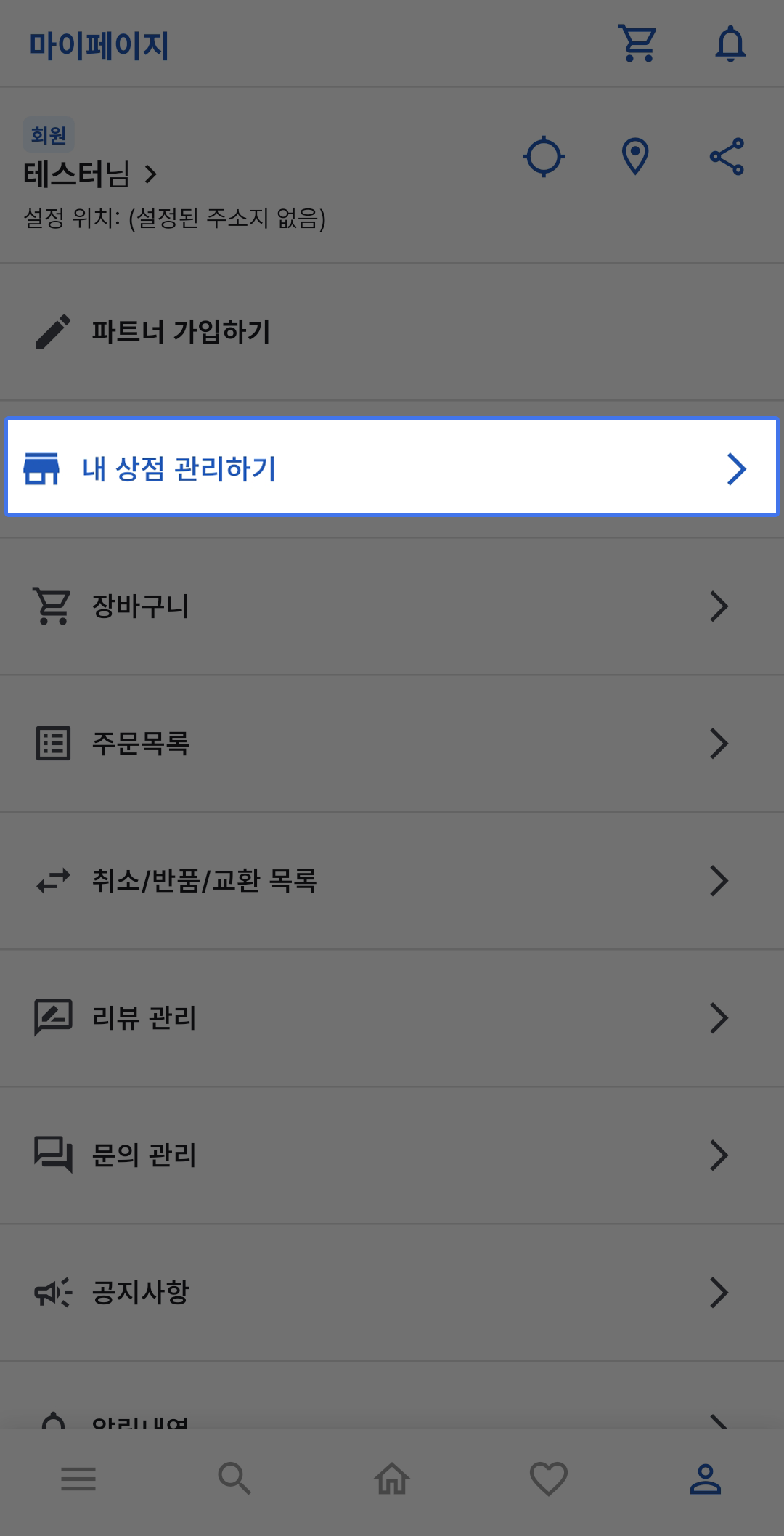Open 취소/반품/교환 목록

click(392, 881)
